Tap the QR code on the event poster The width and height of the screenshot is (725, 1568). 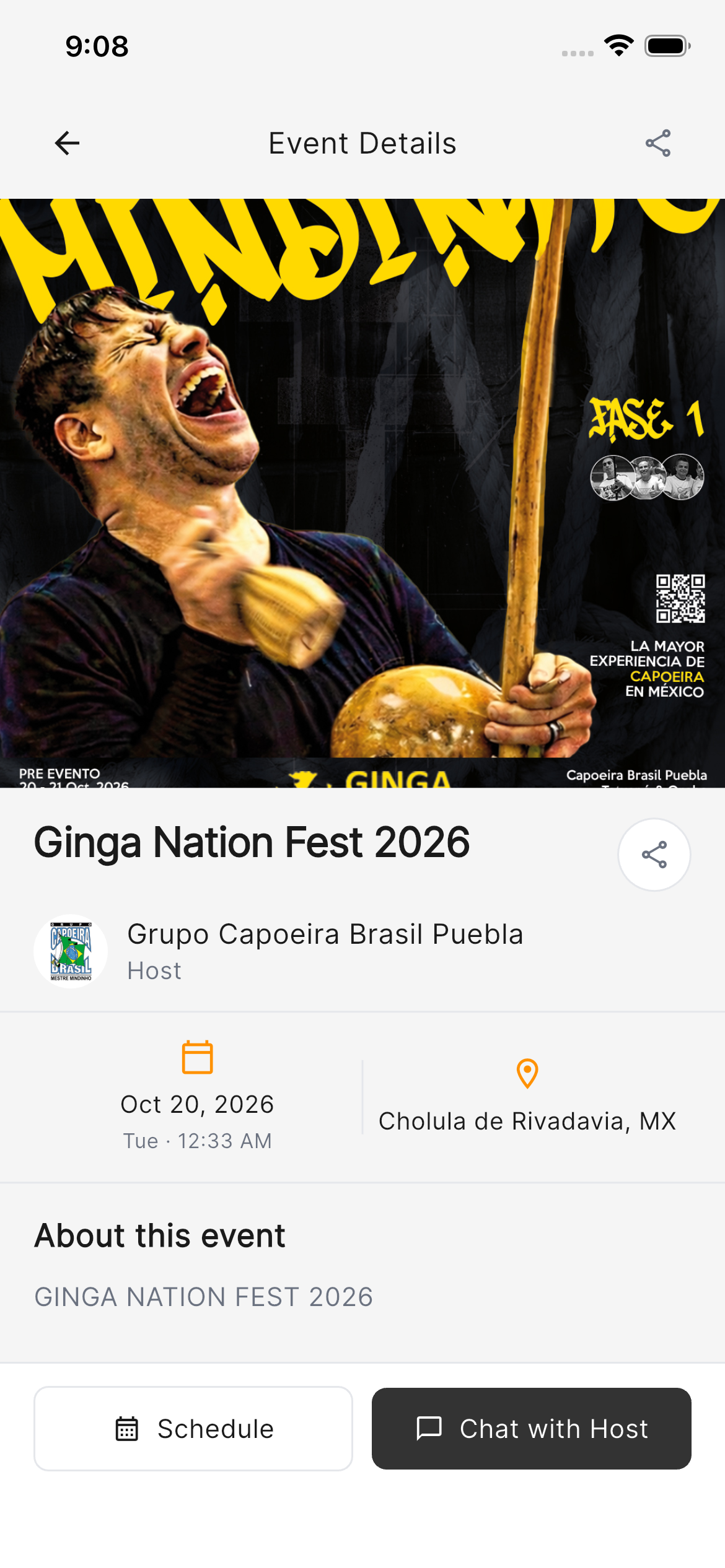[679, 599]
